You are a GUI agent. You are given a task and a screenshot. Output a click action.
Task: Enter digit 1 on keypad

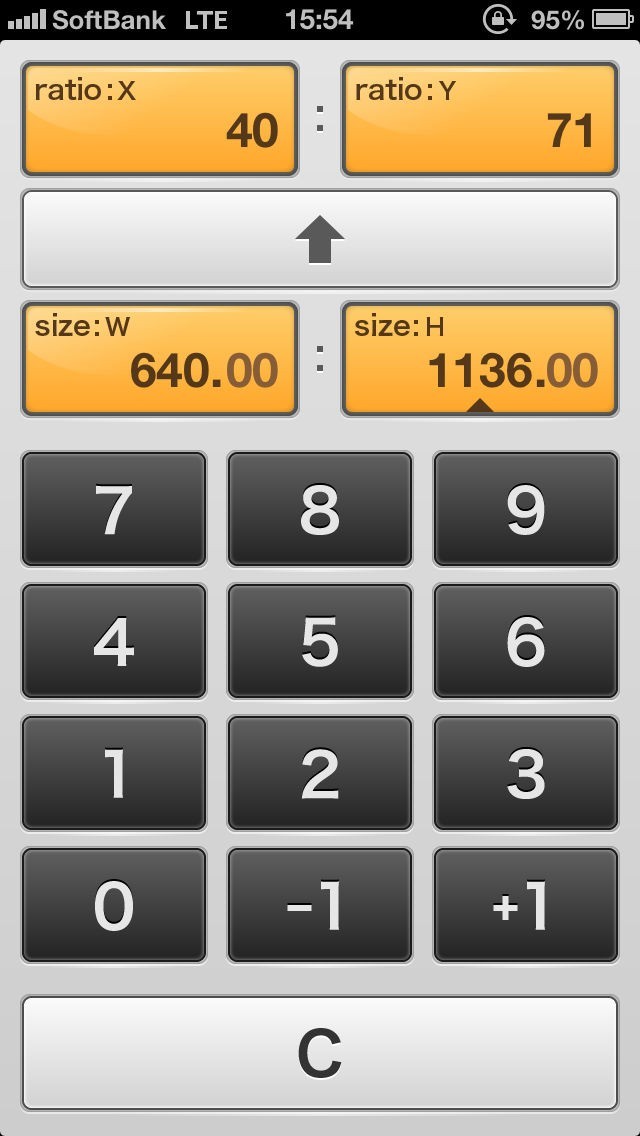click(x=114, y=773)
